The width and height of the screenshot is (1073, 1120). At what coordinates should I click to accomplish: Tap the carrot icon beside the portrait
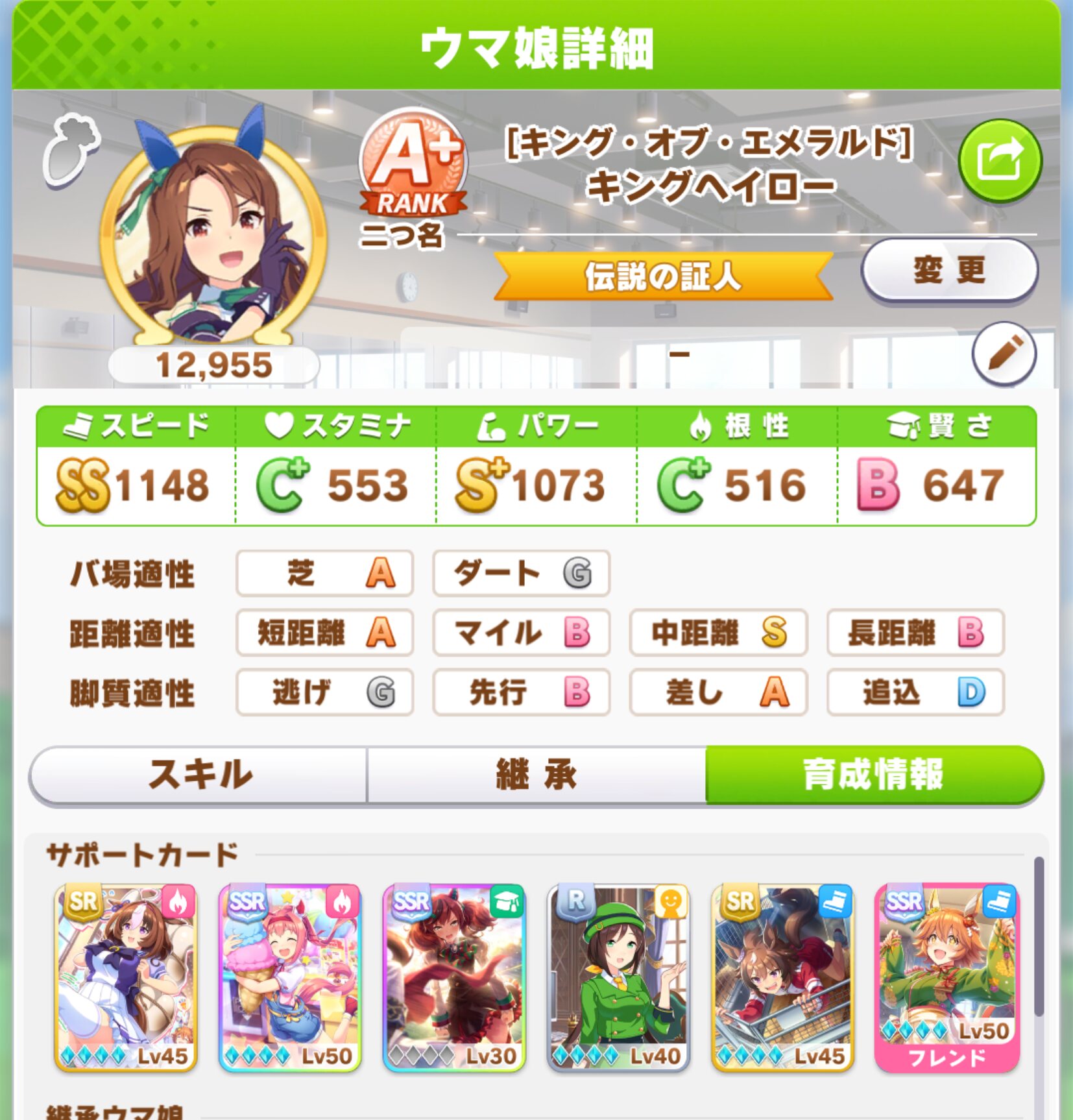click(71, 150)
